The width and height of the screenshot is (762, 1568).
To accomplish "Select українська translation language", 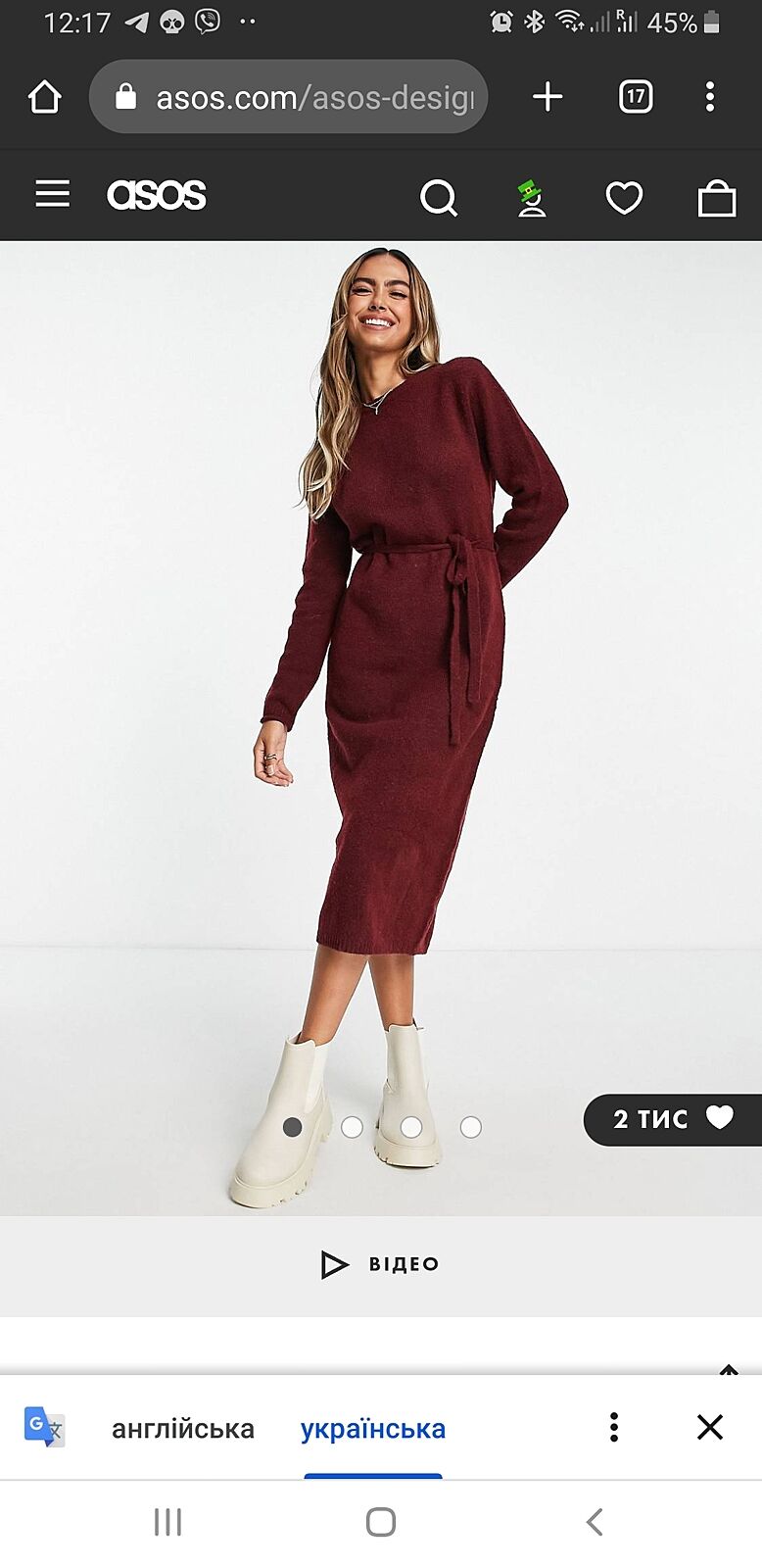I will [x=372, y=1429].
